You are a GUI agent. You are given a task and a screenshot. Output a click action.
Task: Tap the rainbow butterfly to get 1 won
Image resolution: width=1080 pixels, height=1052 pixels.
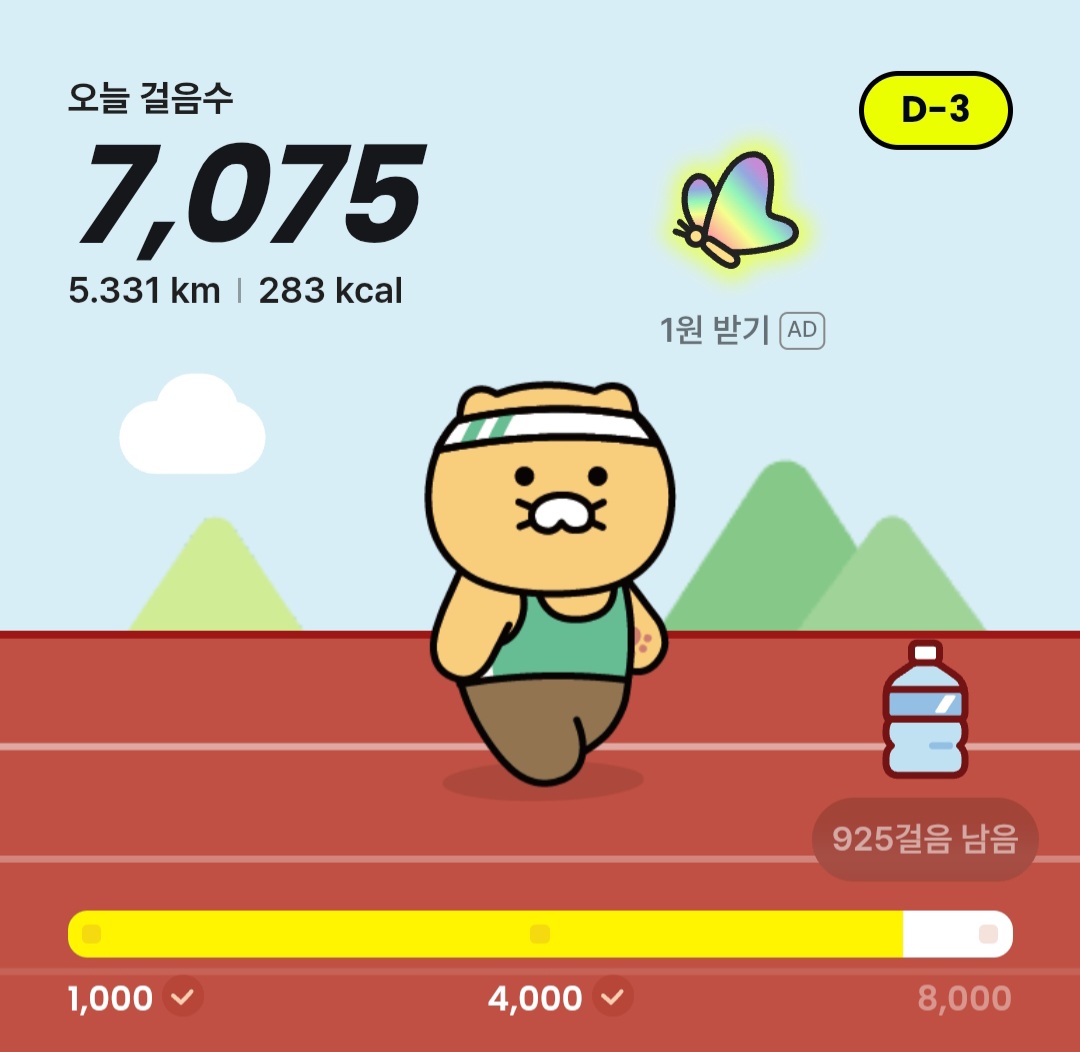click(738, 210)
